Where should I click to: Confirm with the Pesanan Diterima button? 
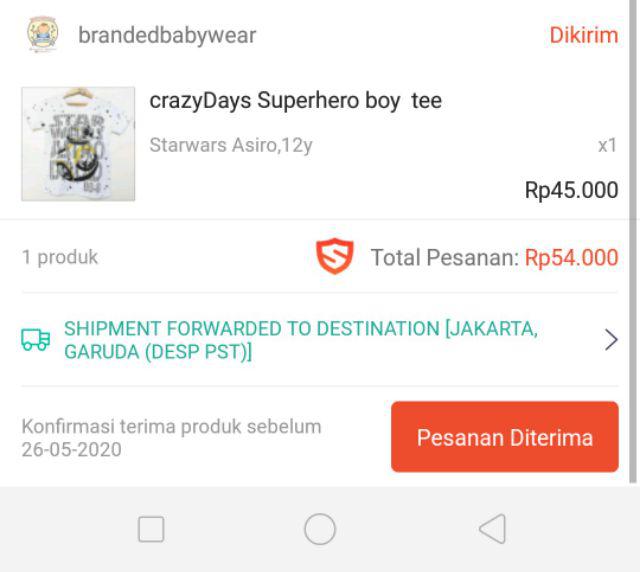click(x=504, y=437)
